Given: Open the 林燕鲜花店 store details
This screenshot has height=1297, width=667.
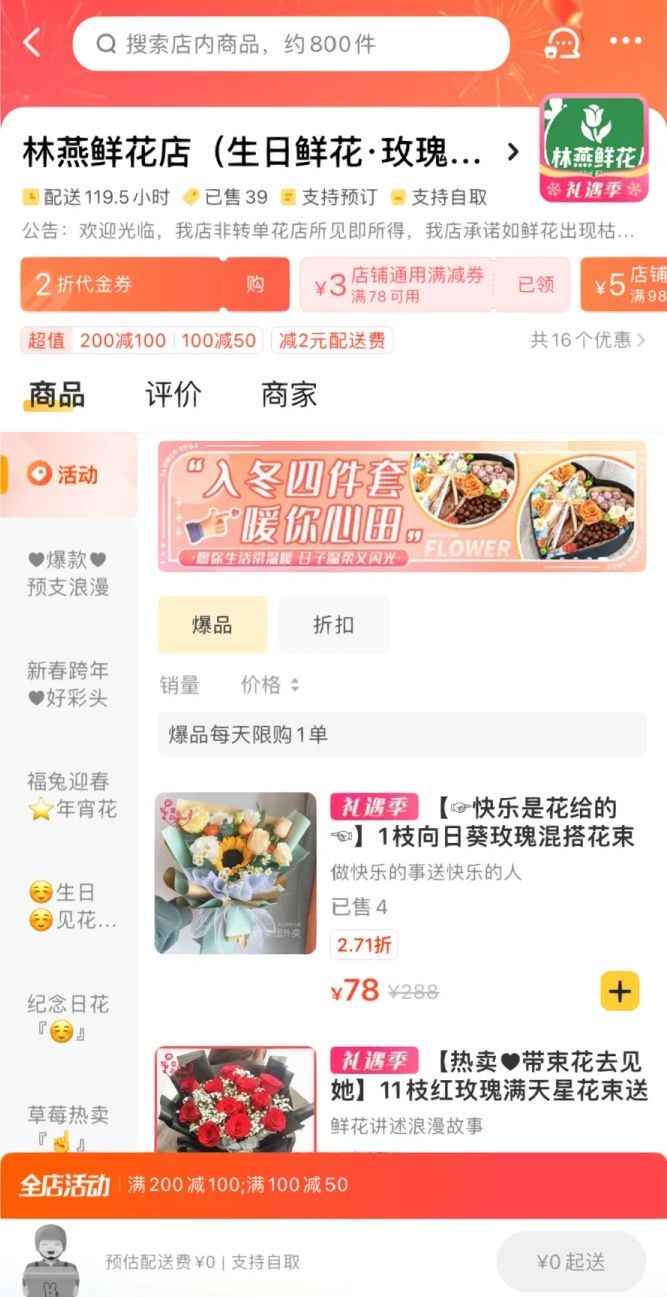Looking at the screenshot, I should pyautogui.click(x=270, y=153).
